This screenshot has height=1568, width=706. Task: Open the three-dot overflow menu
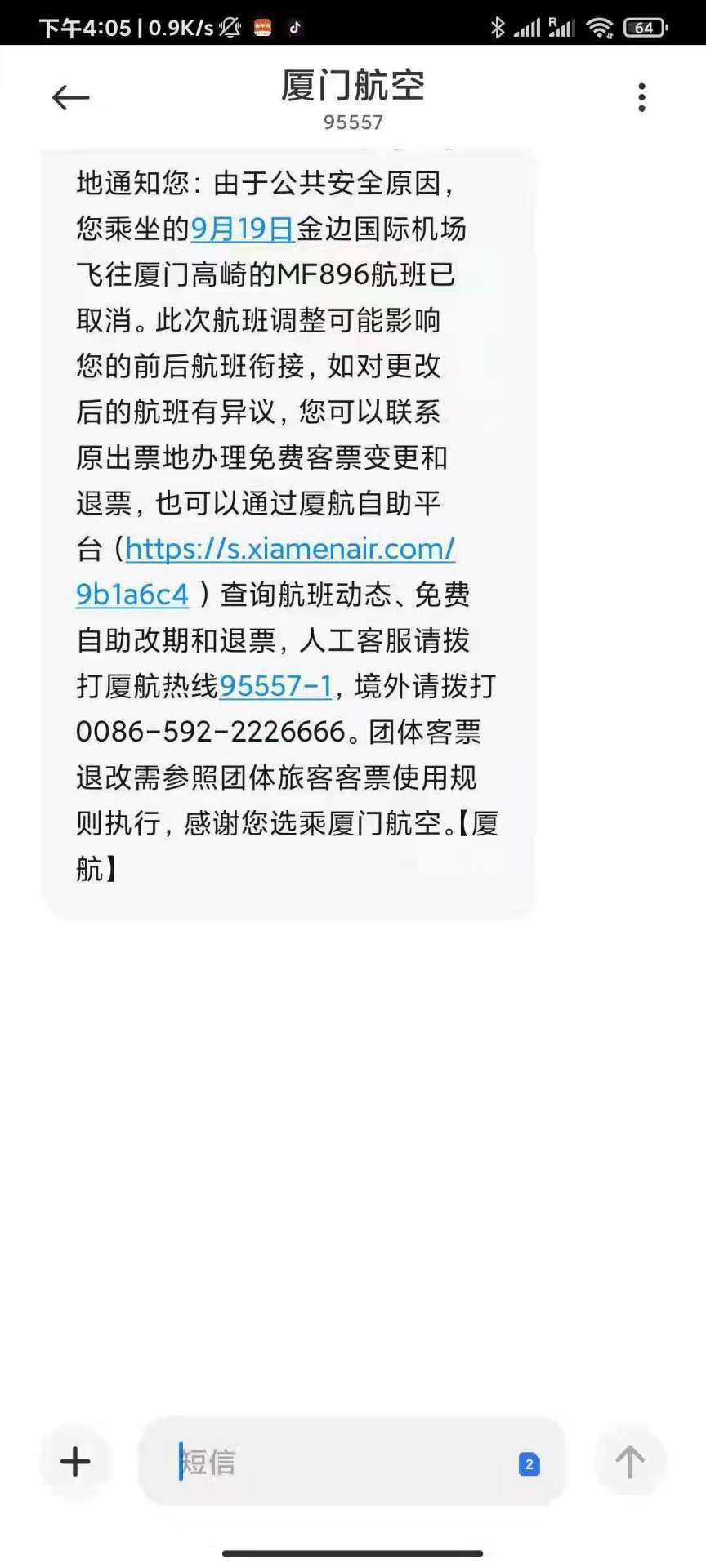642,97
